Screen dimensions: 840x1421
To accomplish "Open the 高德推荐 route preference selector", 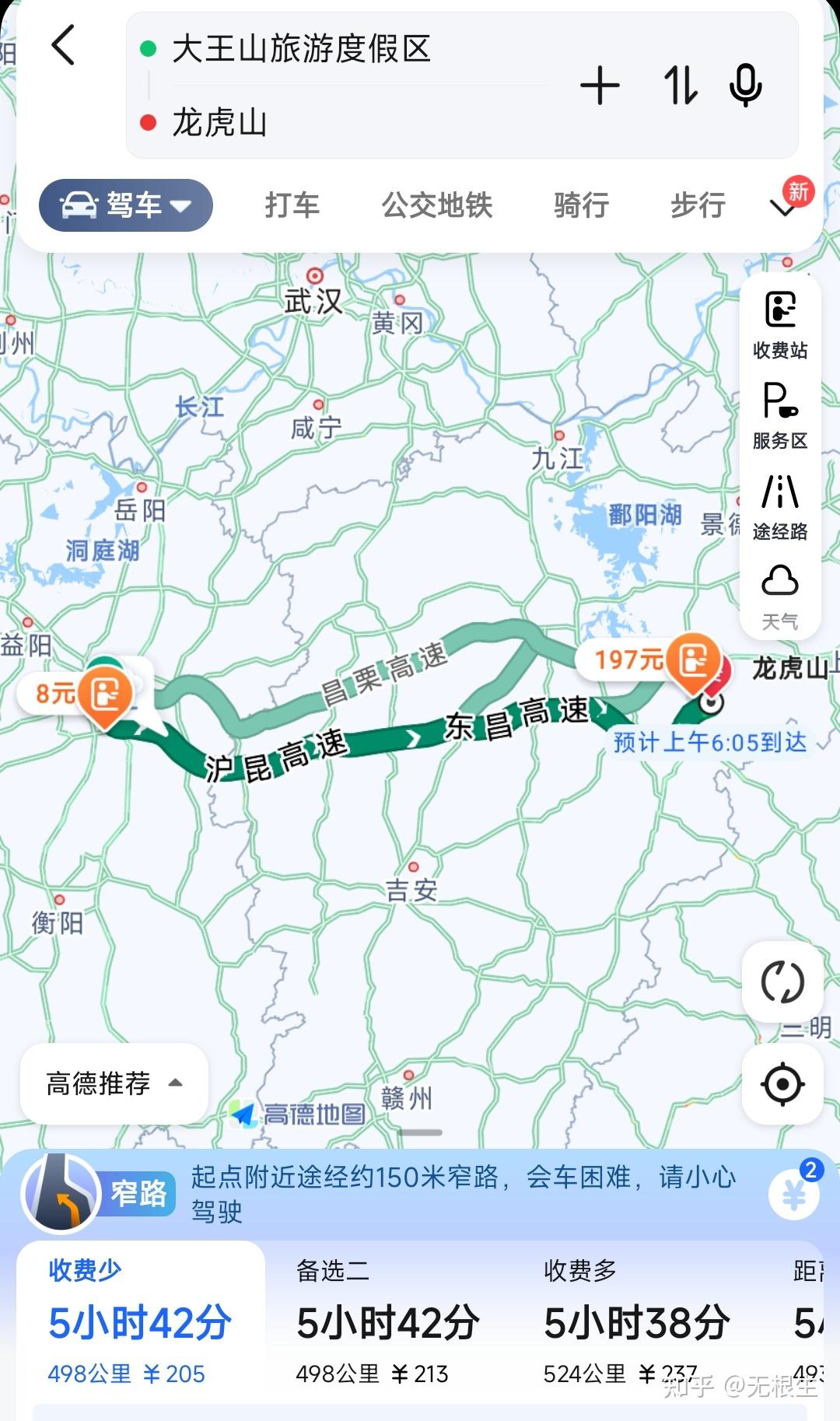I will pyautogui.click(x=114, y=1083).
